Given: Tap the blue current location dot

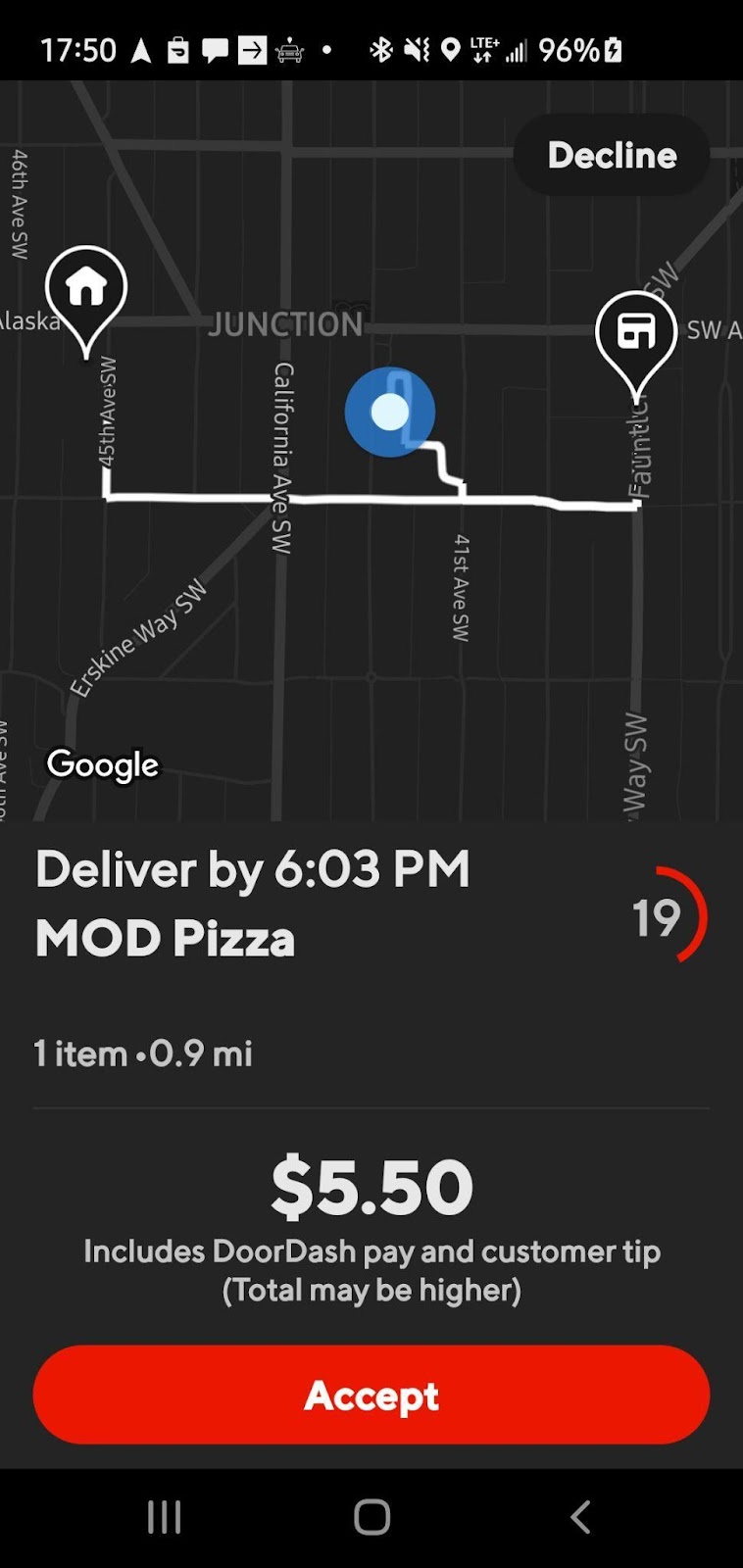Looking at the screenshot, I should click(x=391, y=412).
